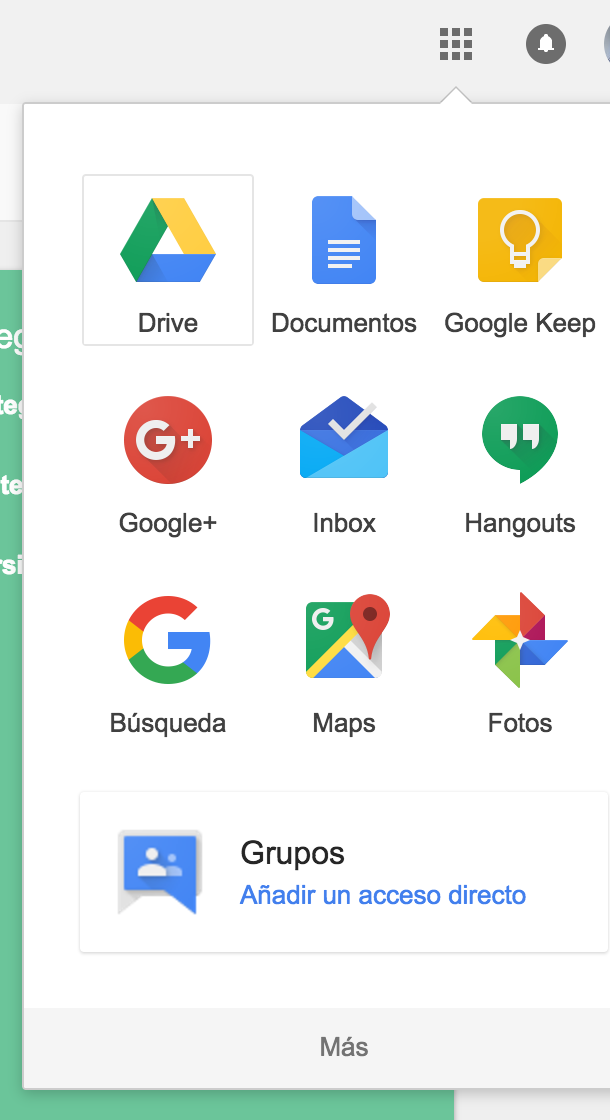Open Google Drive

(168, 260)
